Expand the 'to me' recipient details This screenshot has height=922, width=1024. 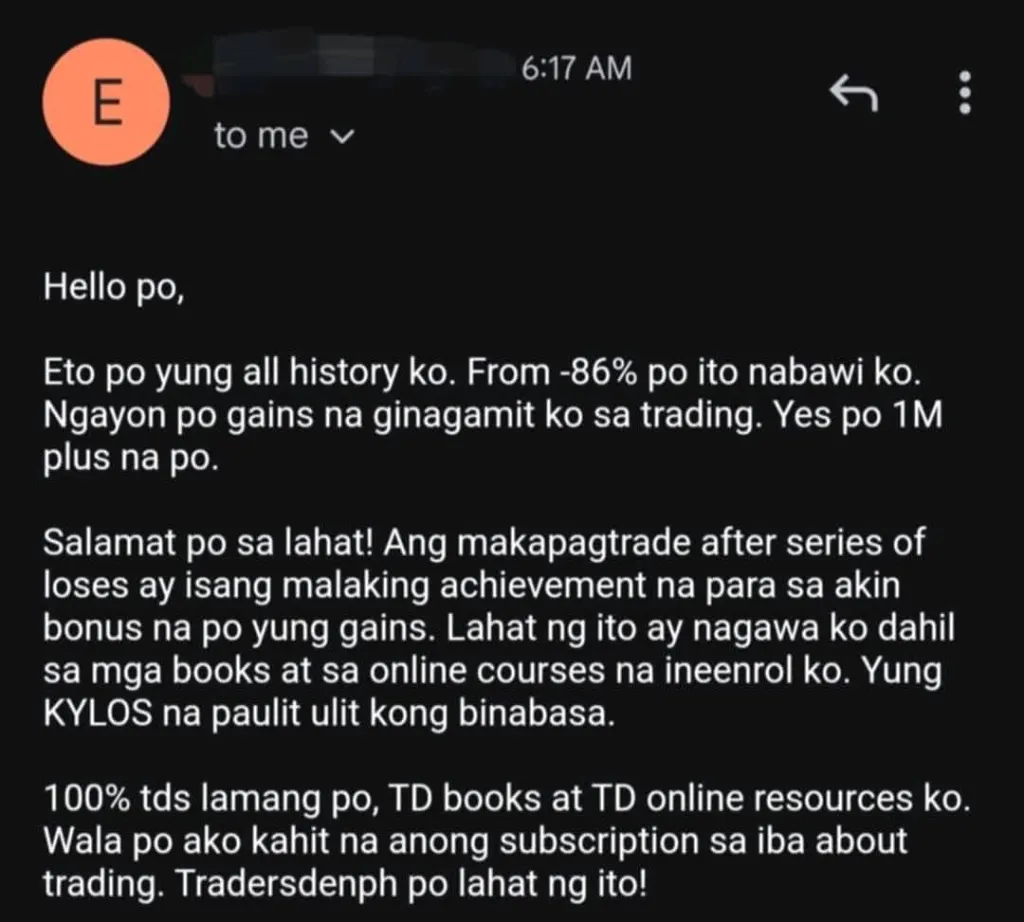(x=342, y=138)
